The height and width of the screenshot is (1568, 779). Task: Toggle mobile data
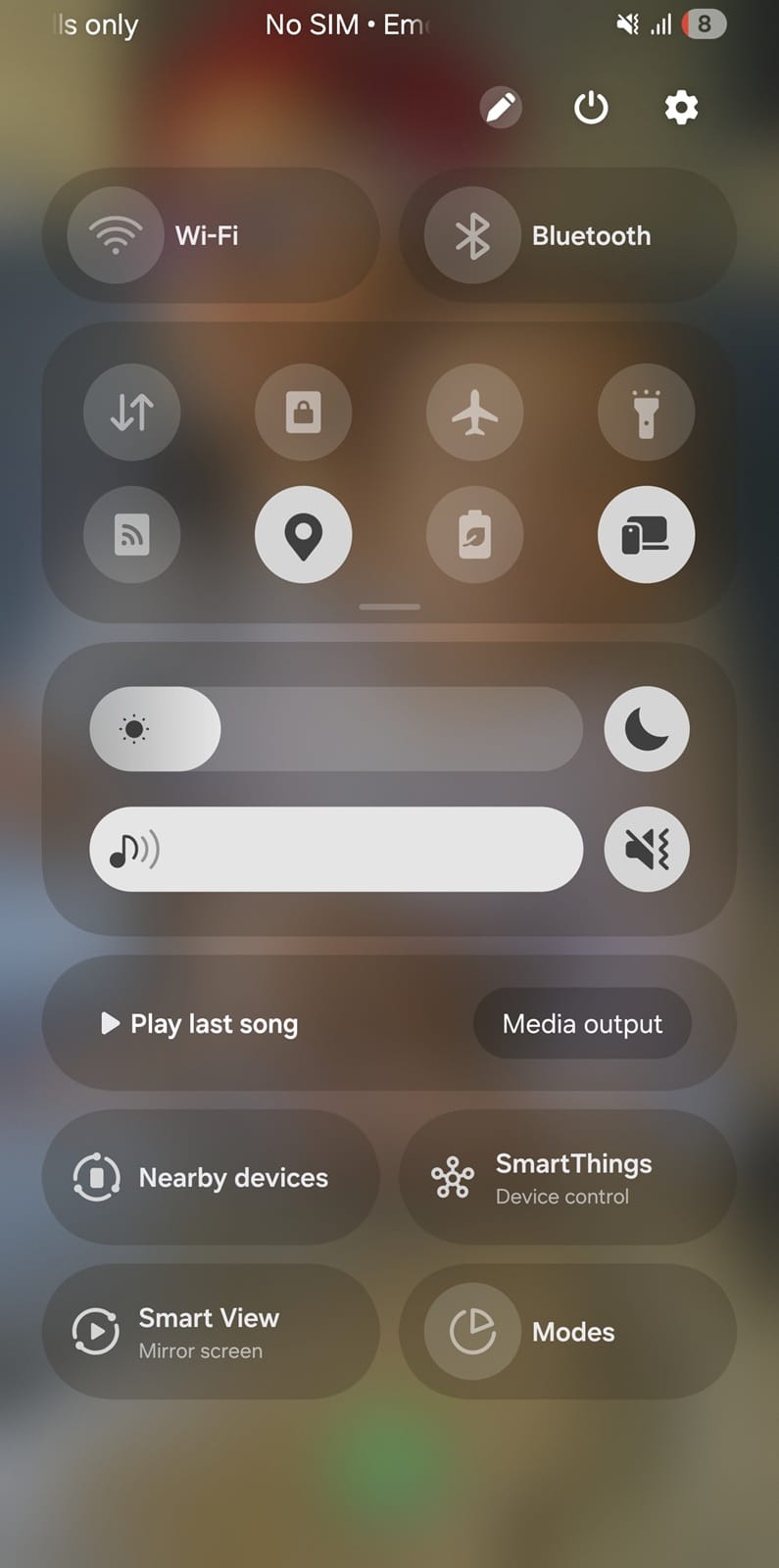point(132,412)
